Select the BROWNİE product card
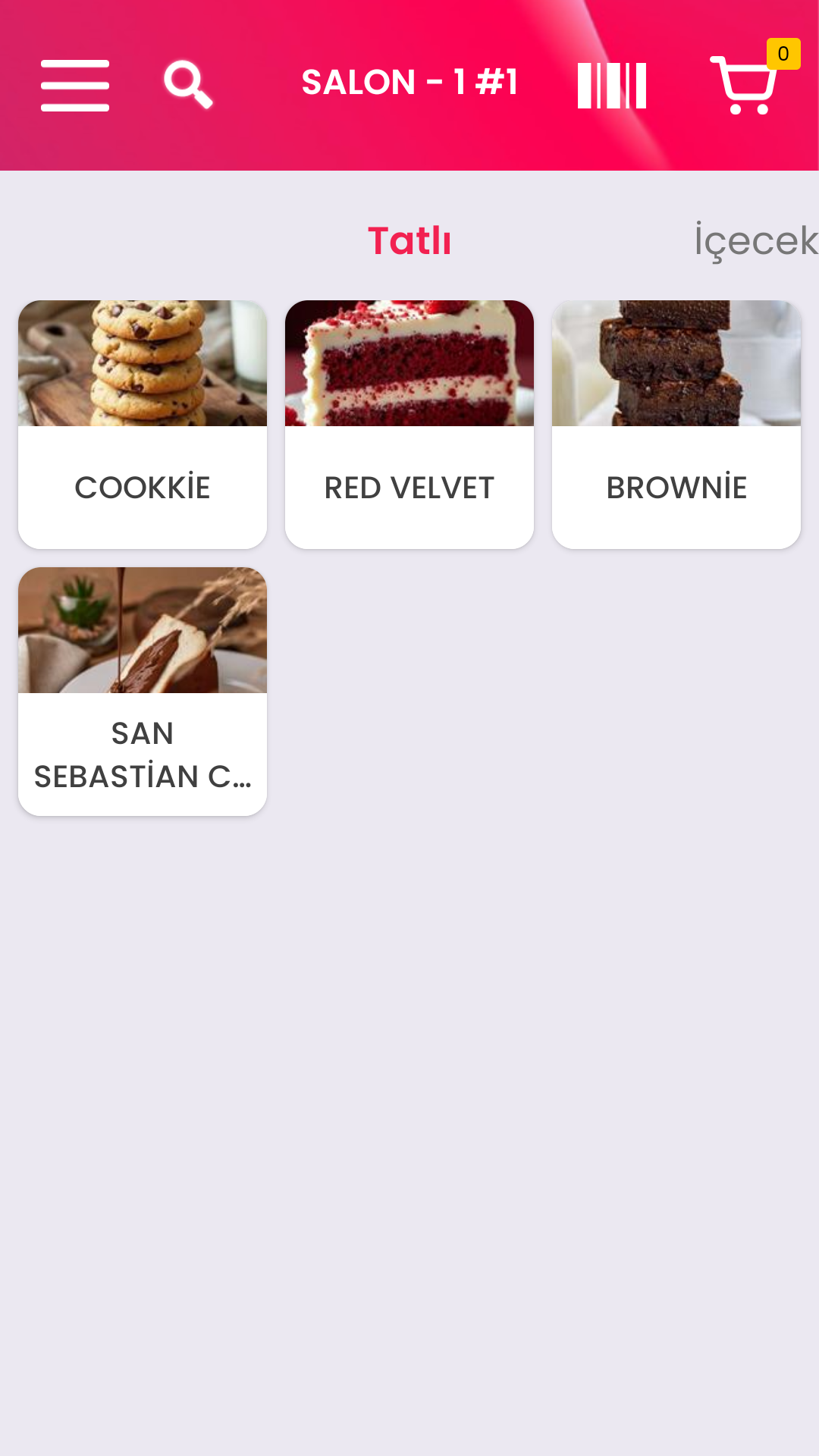Viewport: 819px width, 1456px height. coord(676,425)
